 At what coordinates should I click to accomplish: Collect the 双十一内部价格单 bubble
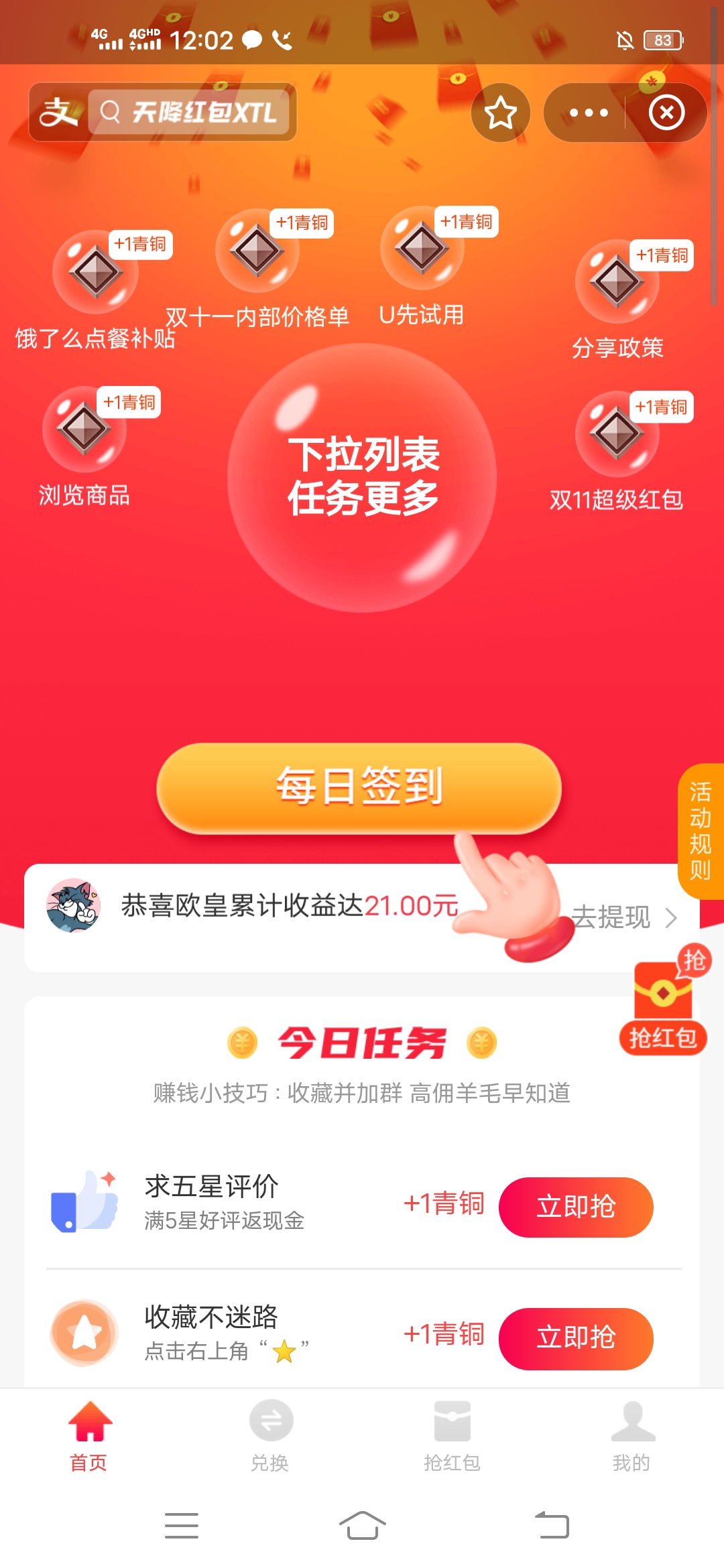coord(257,252)
